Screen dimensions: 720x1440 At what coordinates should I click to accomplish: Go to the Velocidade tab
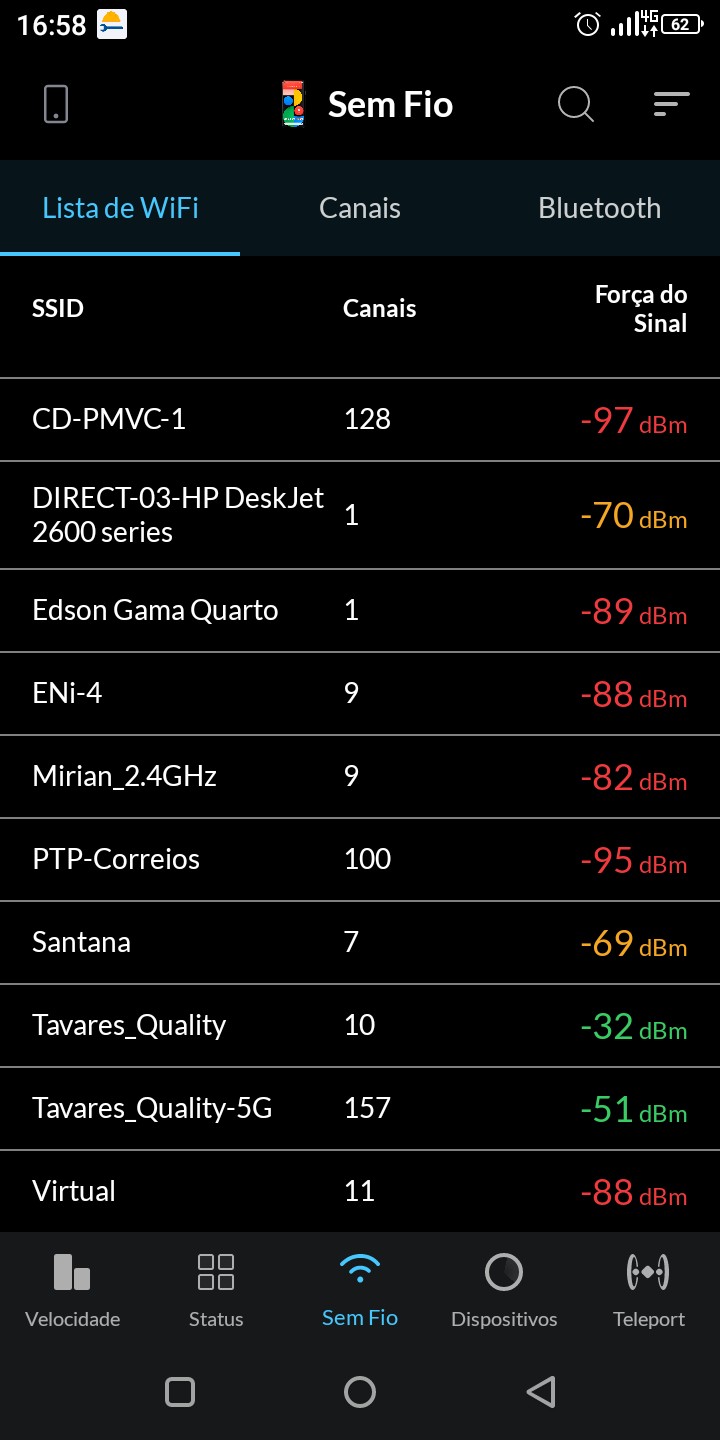72,1290
